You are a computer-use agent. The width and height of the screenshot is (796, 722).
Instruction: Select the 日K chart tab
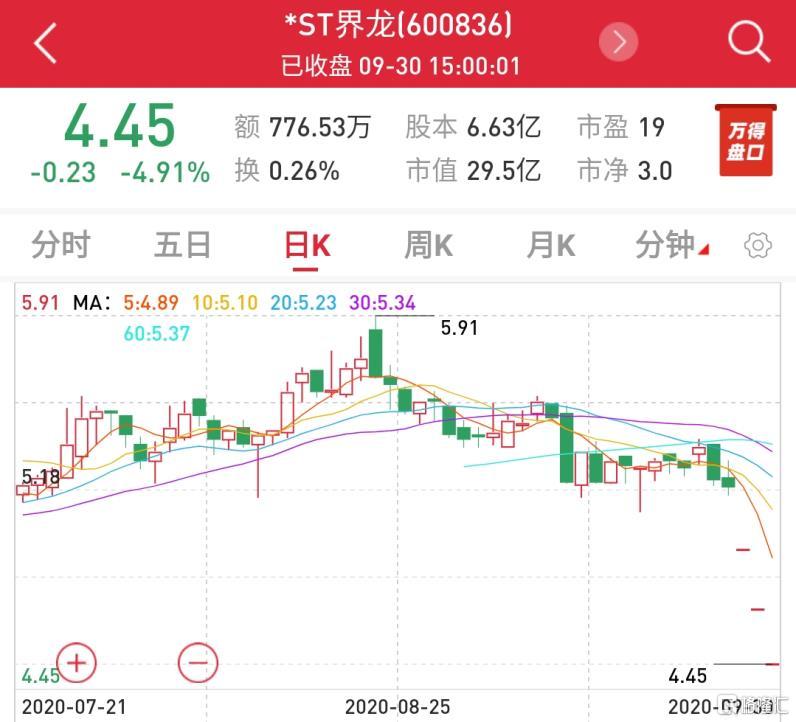pos(306,245)
